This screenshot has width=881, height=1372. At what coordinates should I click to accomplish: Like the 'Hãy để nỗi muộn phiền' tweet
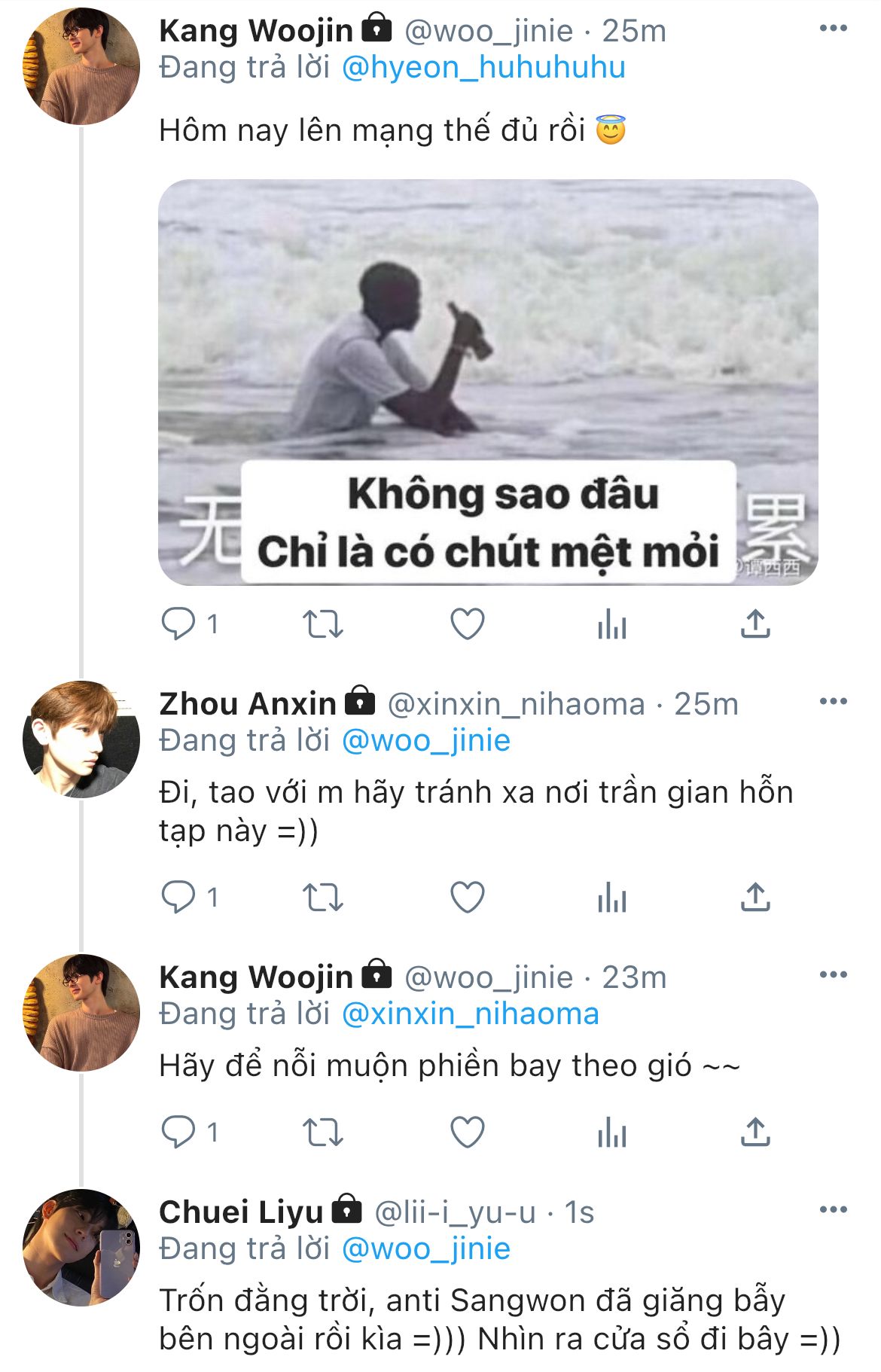[467, 1132]
